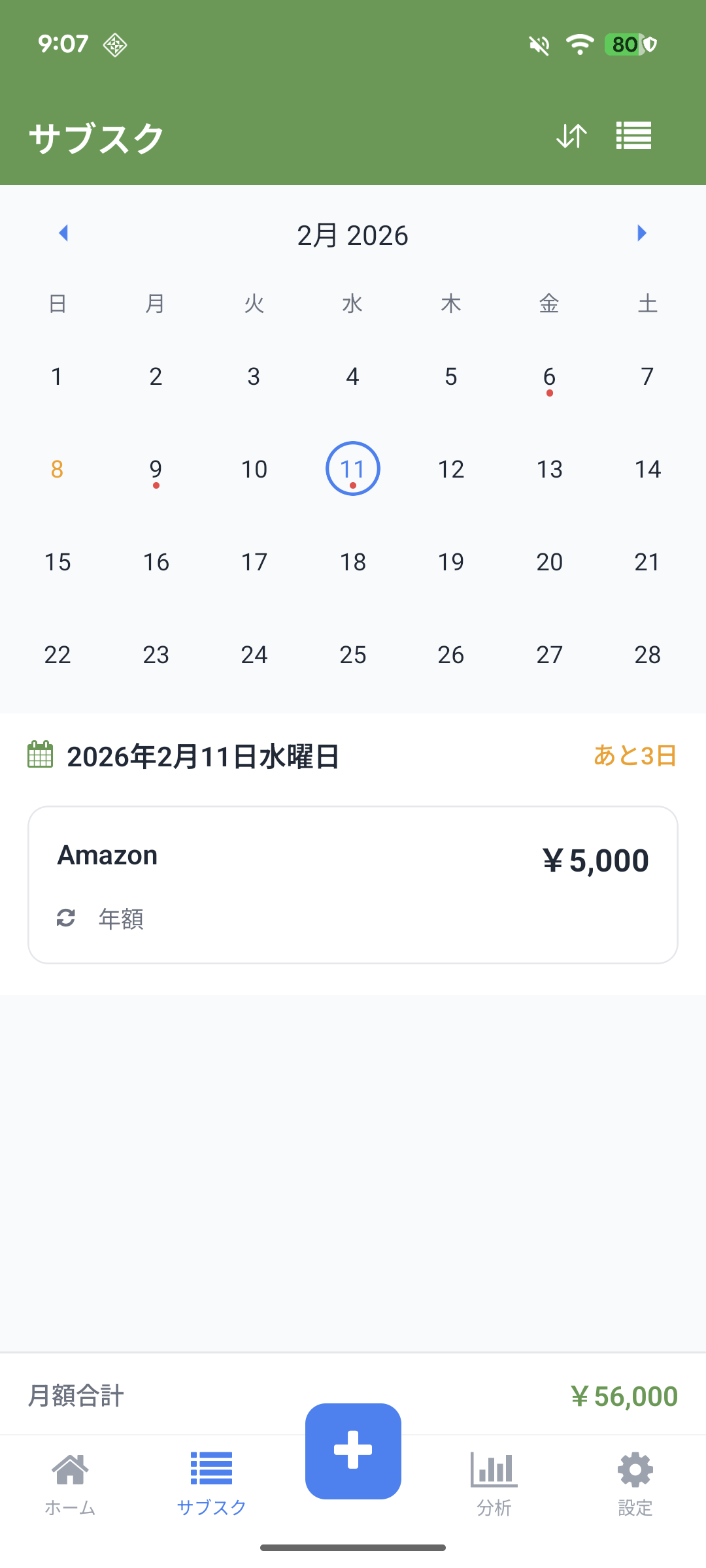Select February 9 with reminder dot

point(155,469)
